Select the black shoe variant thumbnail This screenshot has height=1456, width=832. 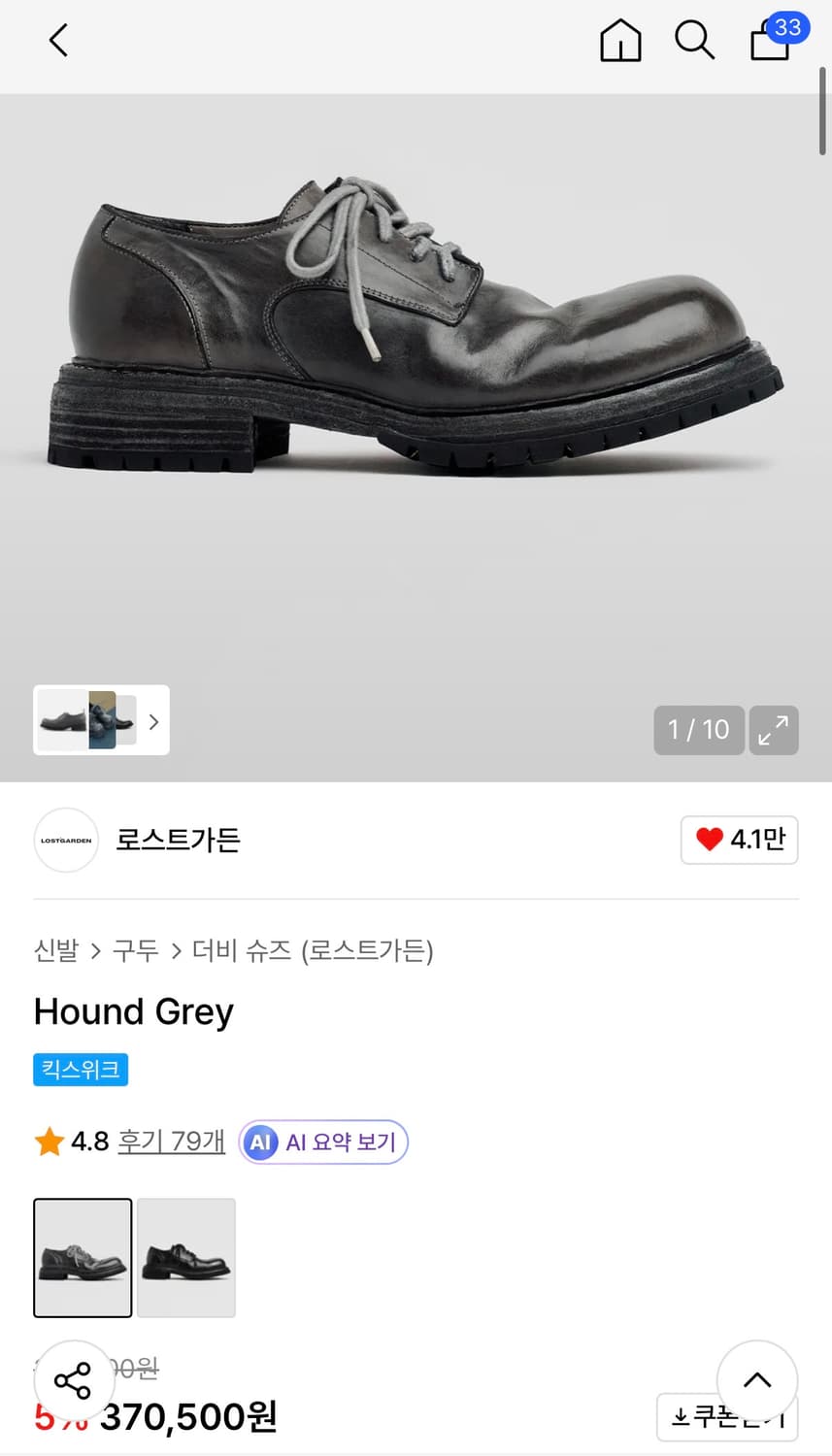pyautogui.click(x=185, y=1258)
